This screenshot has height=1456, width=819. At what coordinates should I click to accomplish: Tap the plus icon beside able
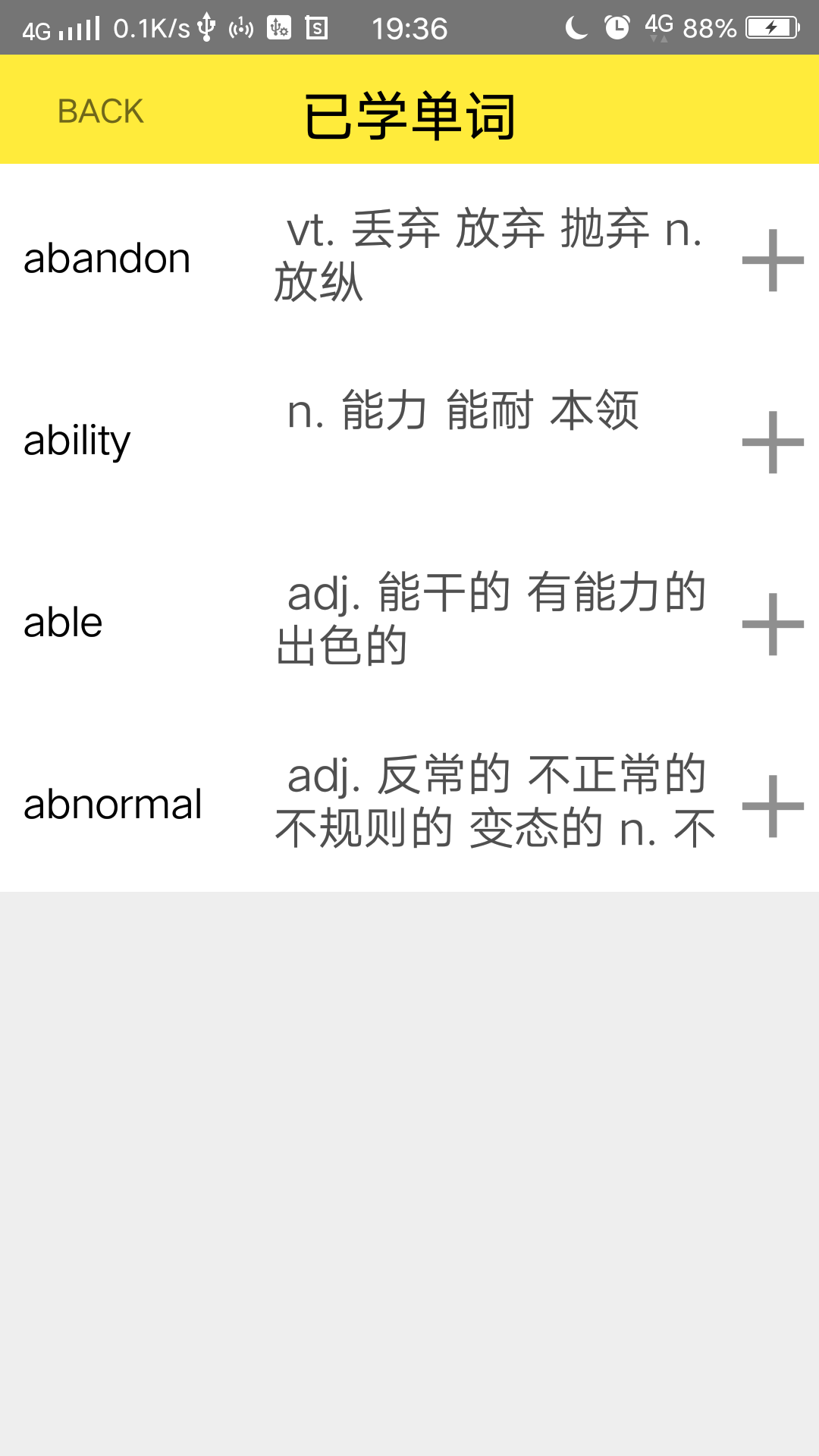(772, 624)
